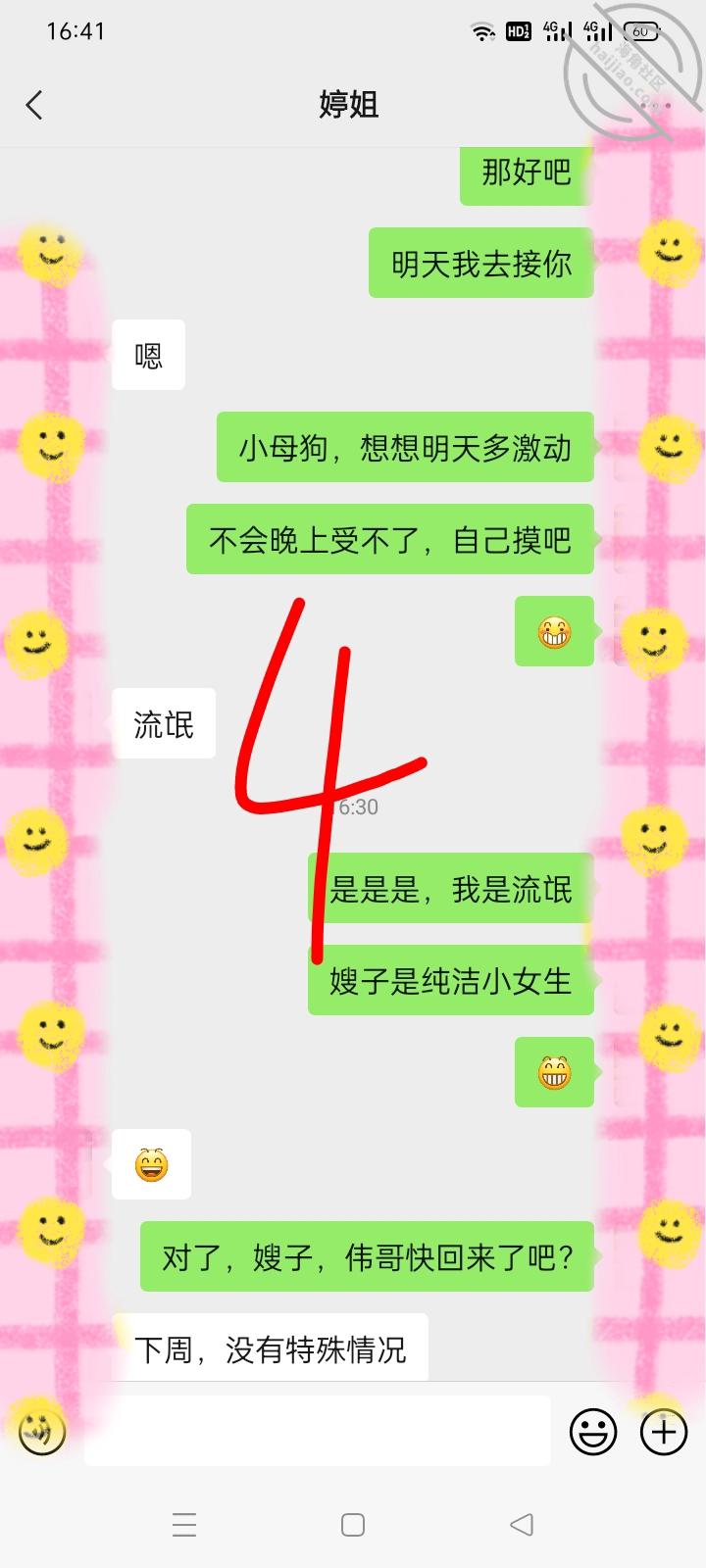Open the chat's more options menu

[655, 105]
